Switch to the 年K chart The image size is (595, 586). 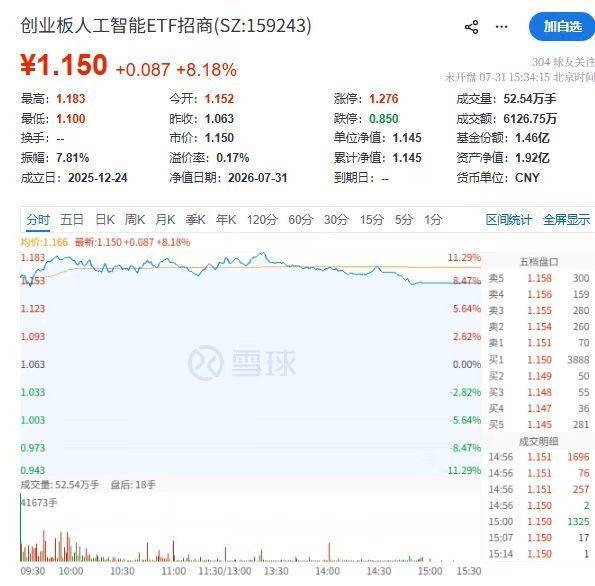(226, 219)
